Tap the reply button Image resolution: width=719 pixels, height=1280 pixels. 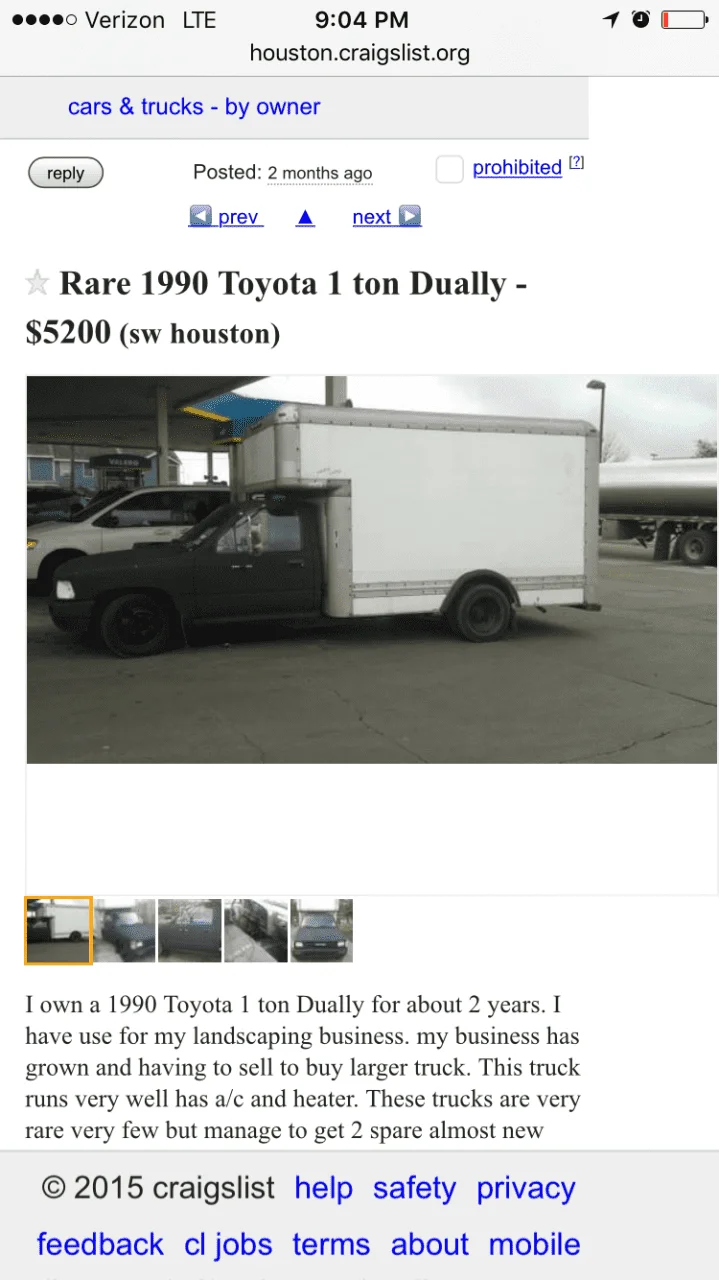pyautogui.click(x=65, y=173)
